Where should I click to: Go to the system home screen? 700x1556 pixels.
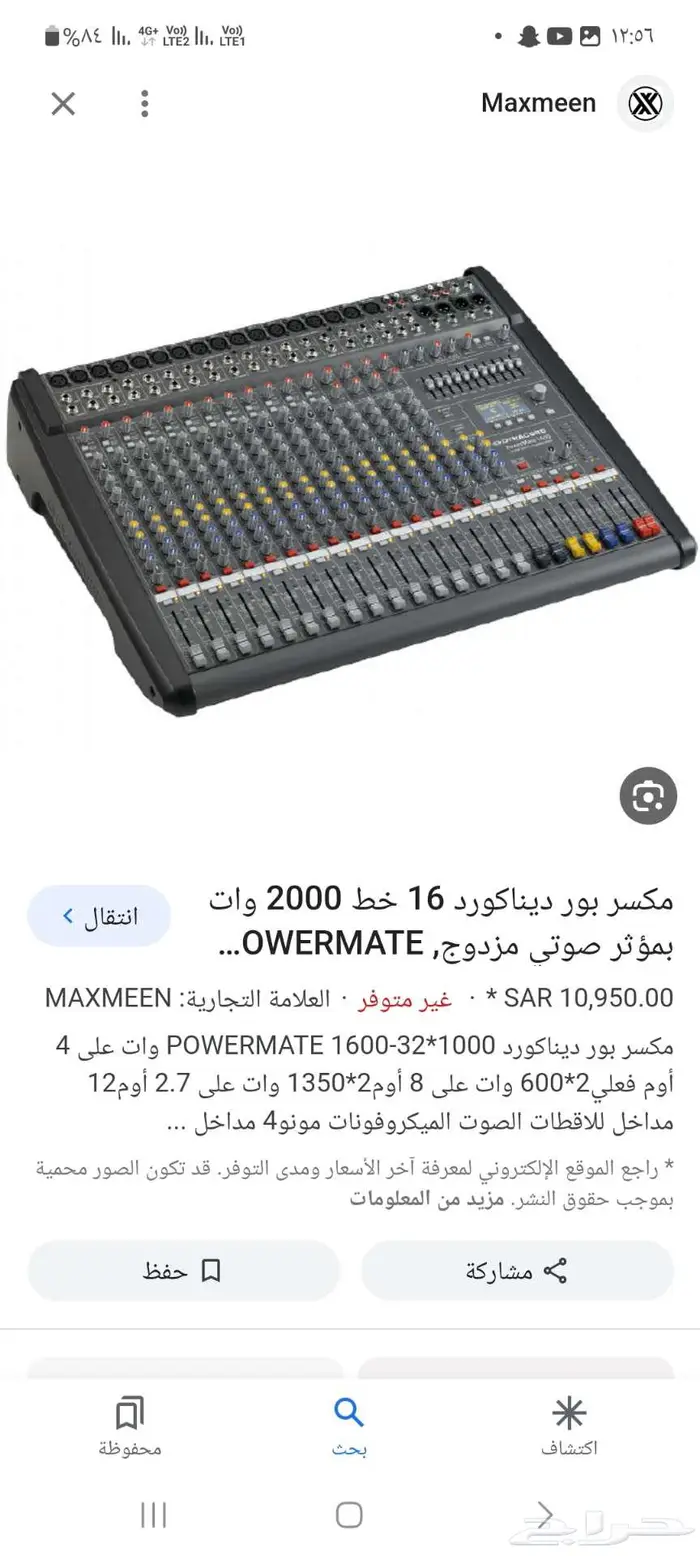tap(349, 1515)
